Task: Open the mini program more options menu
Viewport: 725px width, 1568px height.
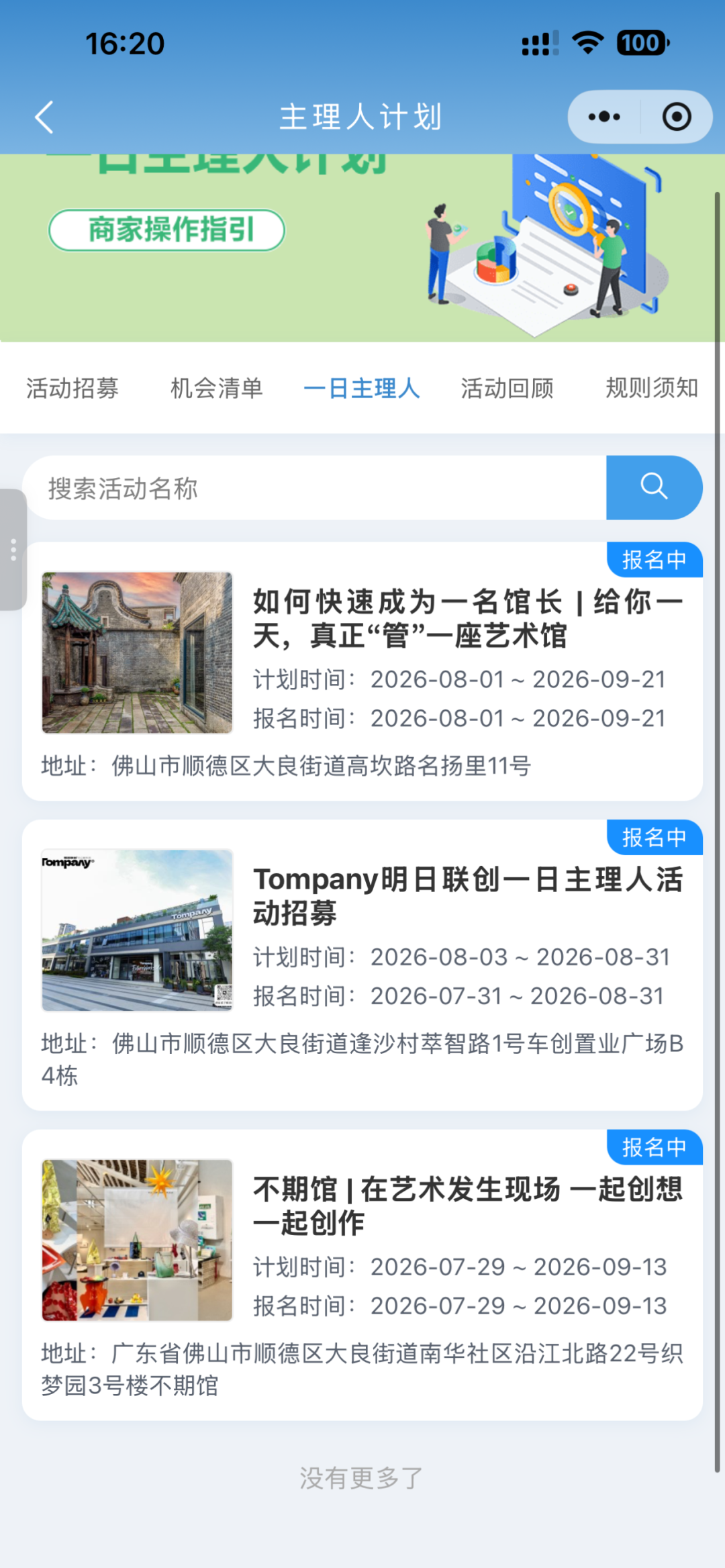Action: [604, 117]
